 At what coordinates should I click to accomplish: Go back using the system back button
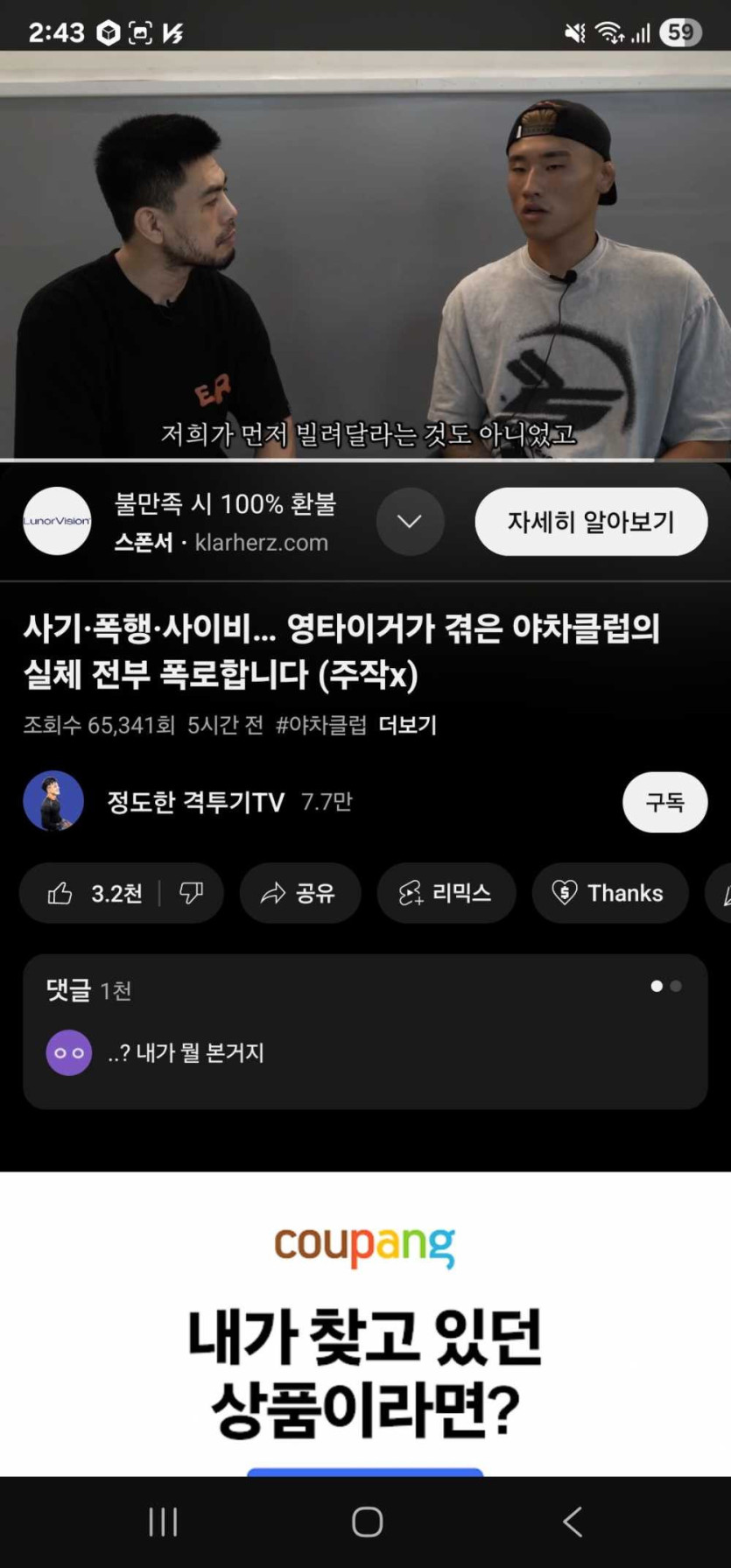(573, 1522)
